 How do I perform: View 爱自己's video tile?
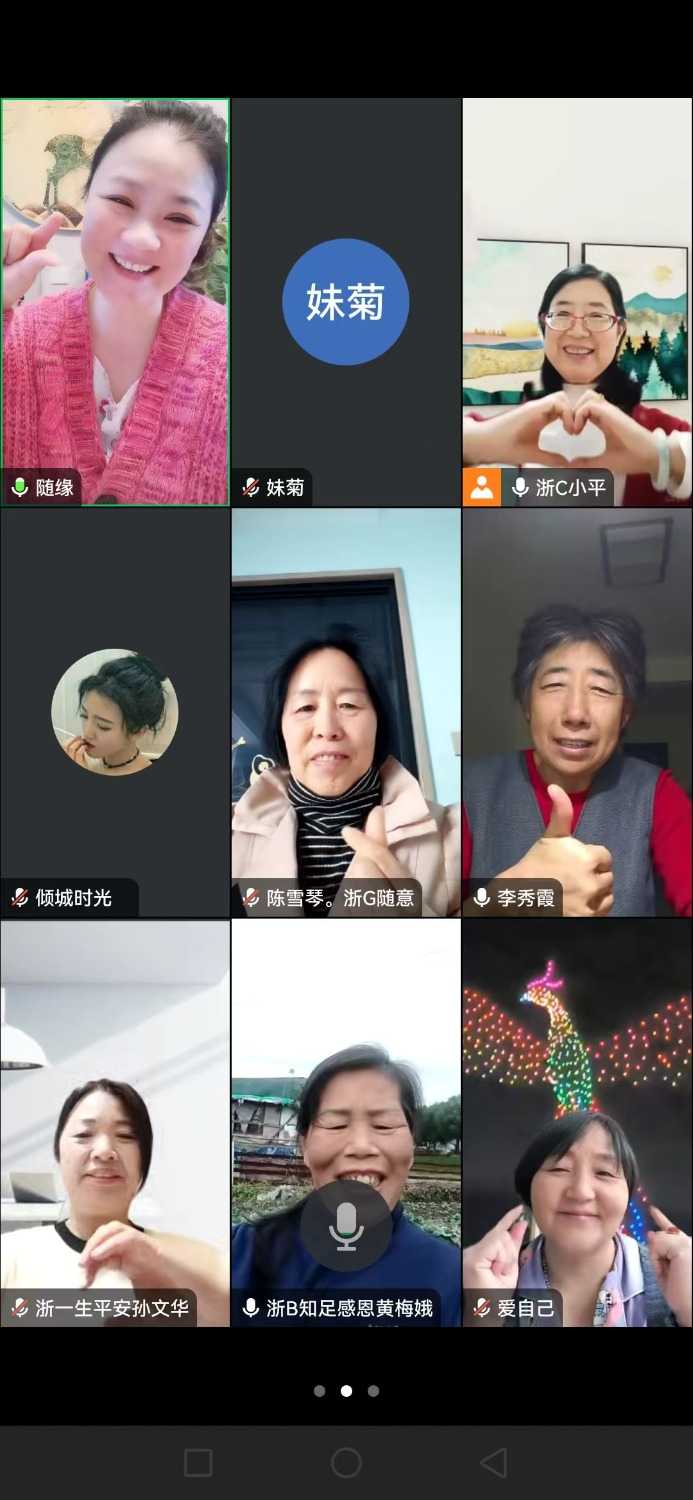(x=577, y=1122)
